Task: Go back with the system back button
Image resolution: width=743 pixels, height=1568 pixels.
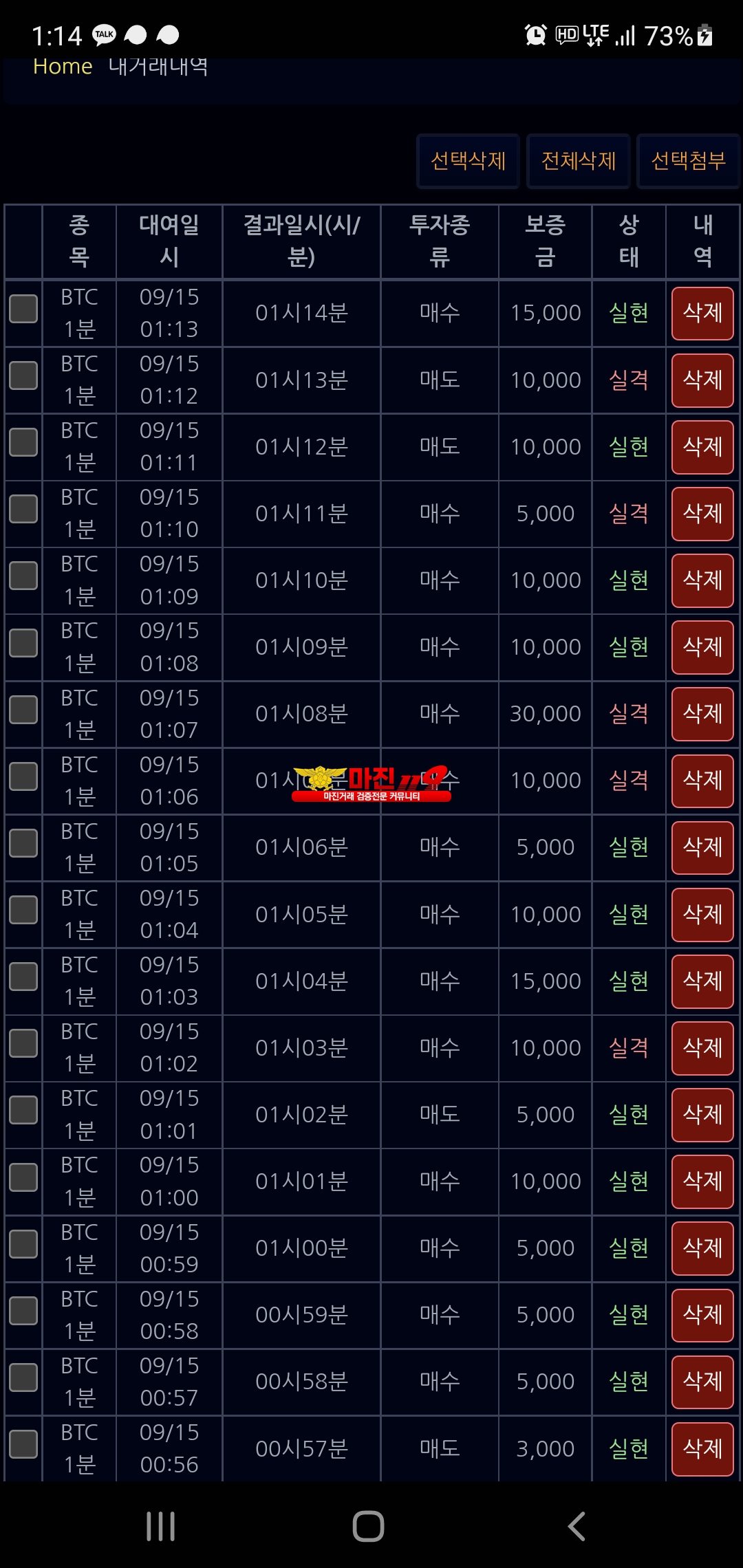Action: 577,1526
